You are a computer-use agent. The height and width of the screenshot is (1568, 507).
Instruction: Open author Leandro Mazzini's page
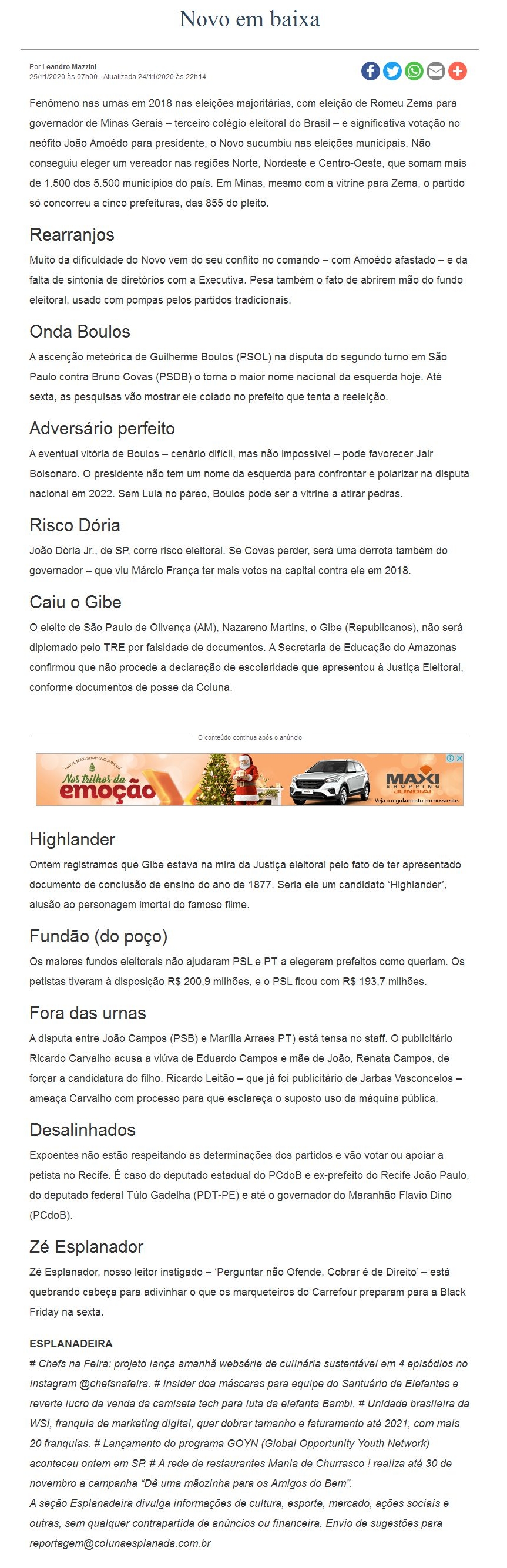point(69,67)
